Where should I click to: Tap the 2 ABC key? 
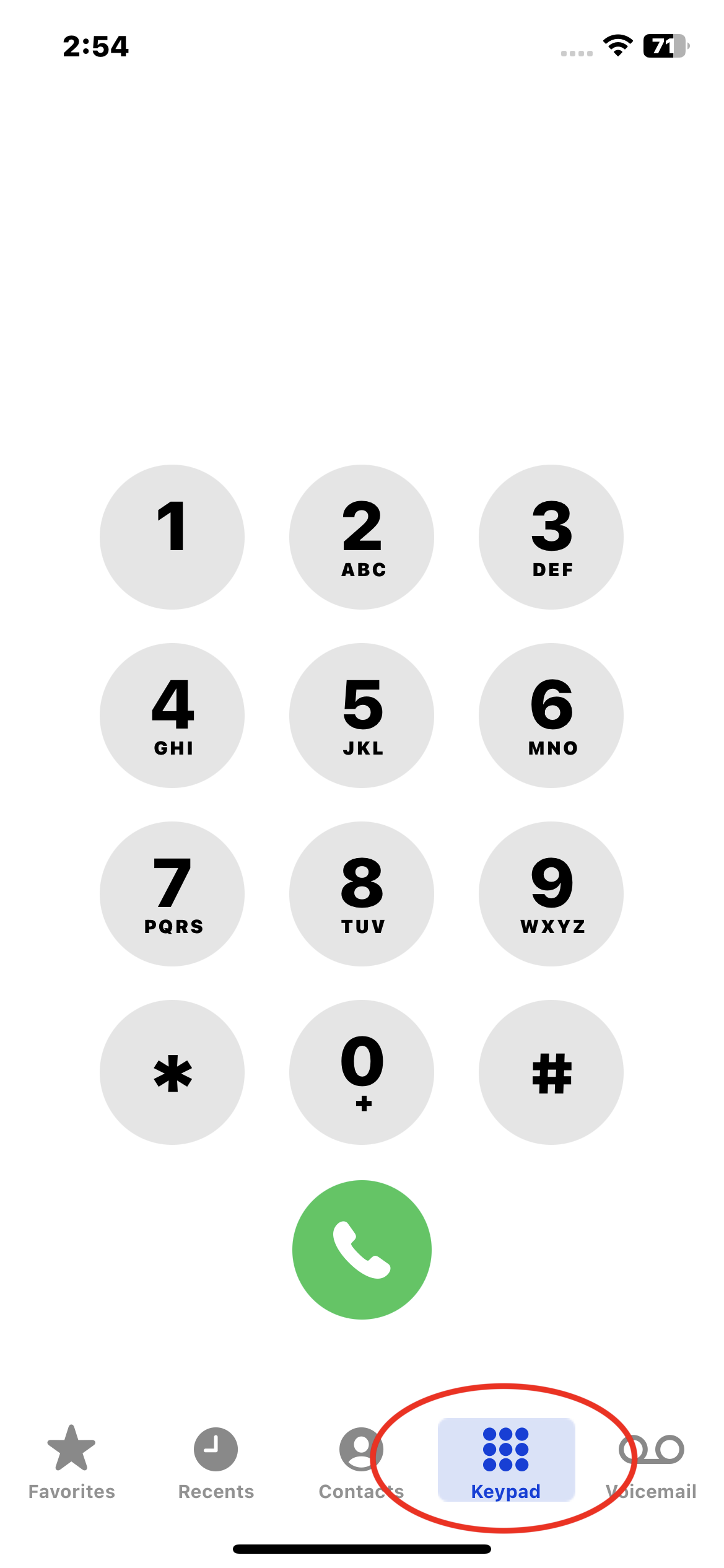tap(362, 537)
